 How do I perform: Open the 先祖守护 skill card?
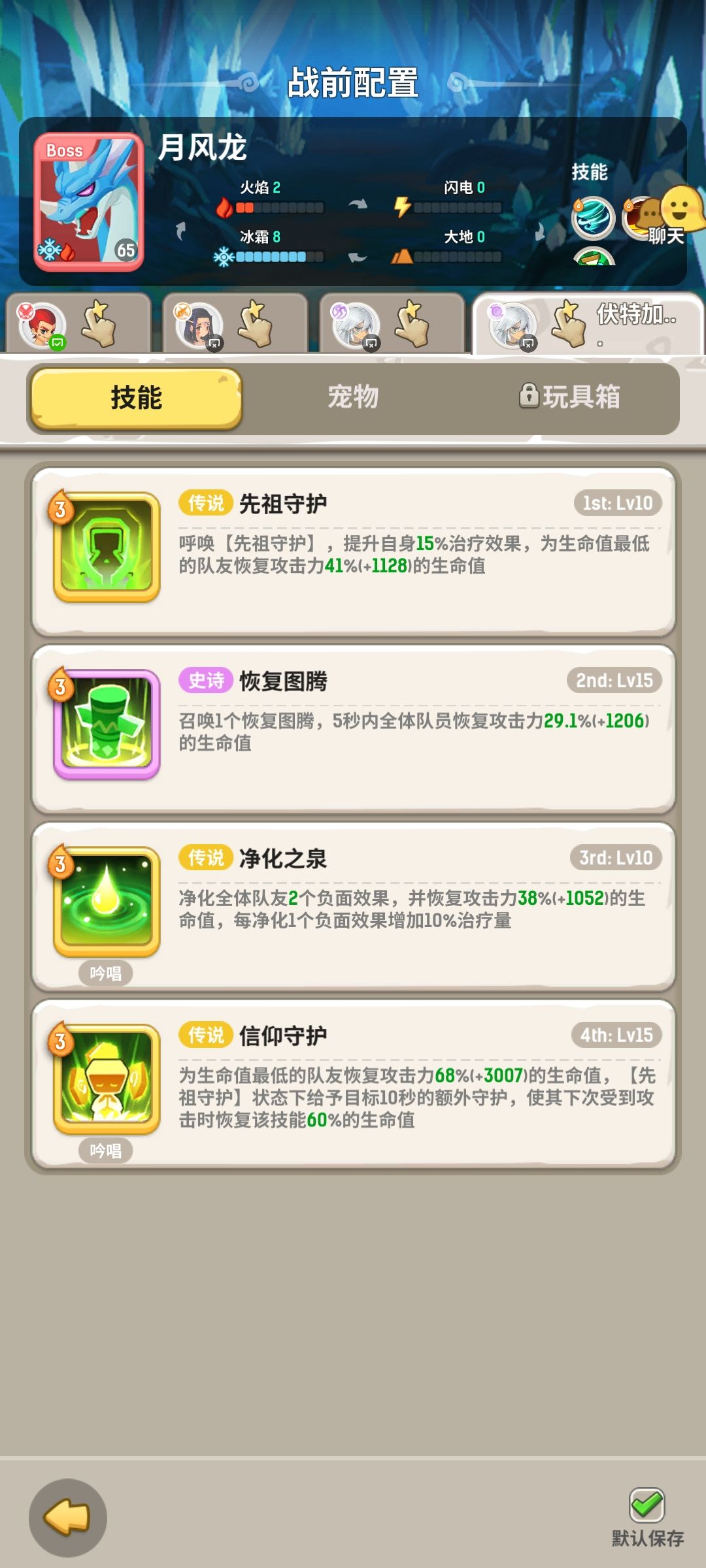click(x=353, y=550)
